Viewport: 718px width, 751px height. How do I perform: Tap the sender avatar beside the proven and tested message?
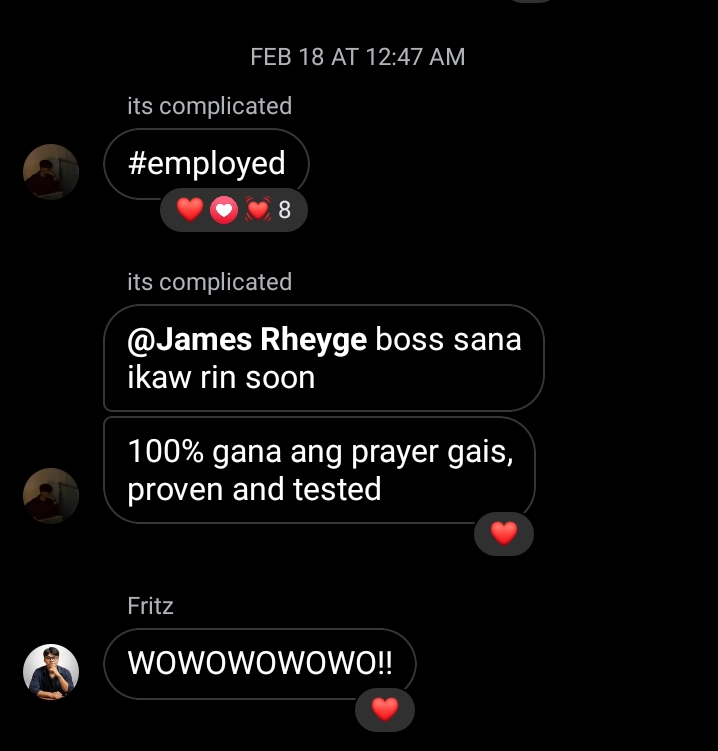51,496
